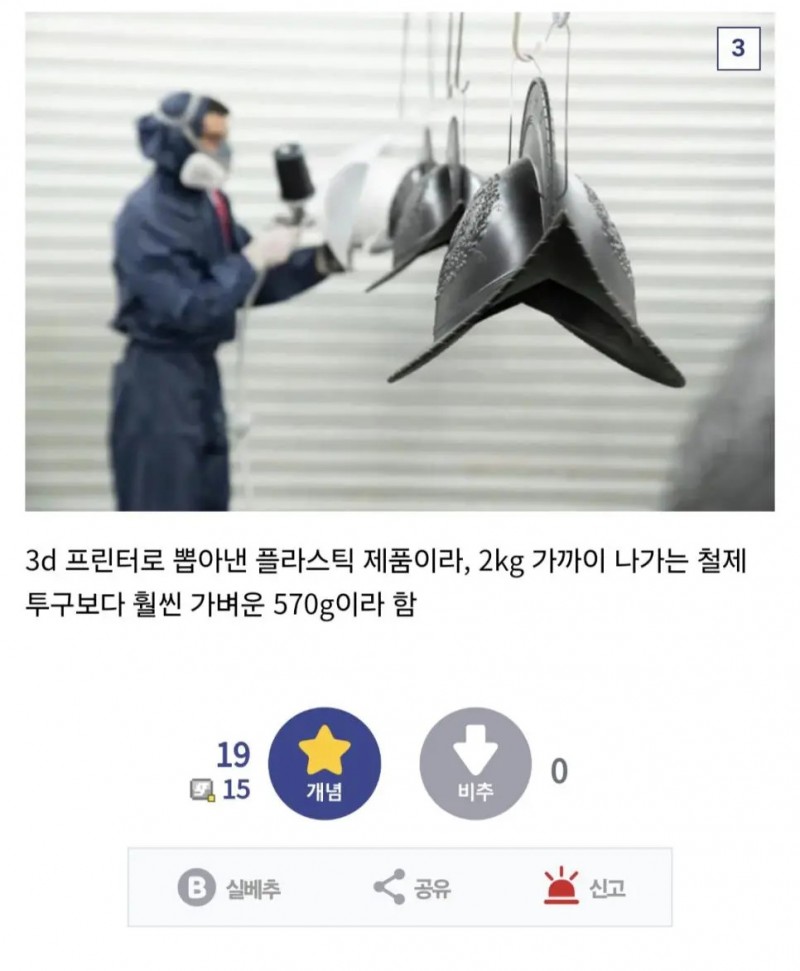800x971 pixels.
Task: Downvote the post with the 비추 button
Action: coord(475,763)
